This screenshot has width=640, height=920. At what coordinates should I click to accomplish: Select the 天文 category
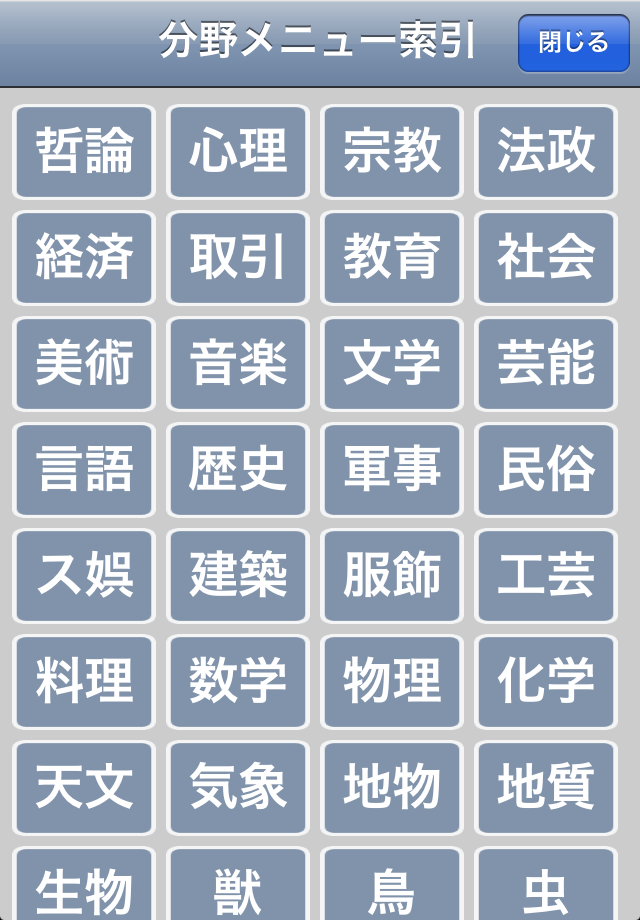click(84, 788)
